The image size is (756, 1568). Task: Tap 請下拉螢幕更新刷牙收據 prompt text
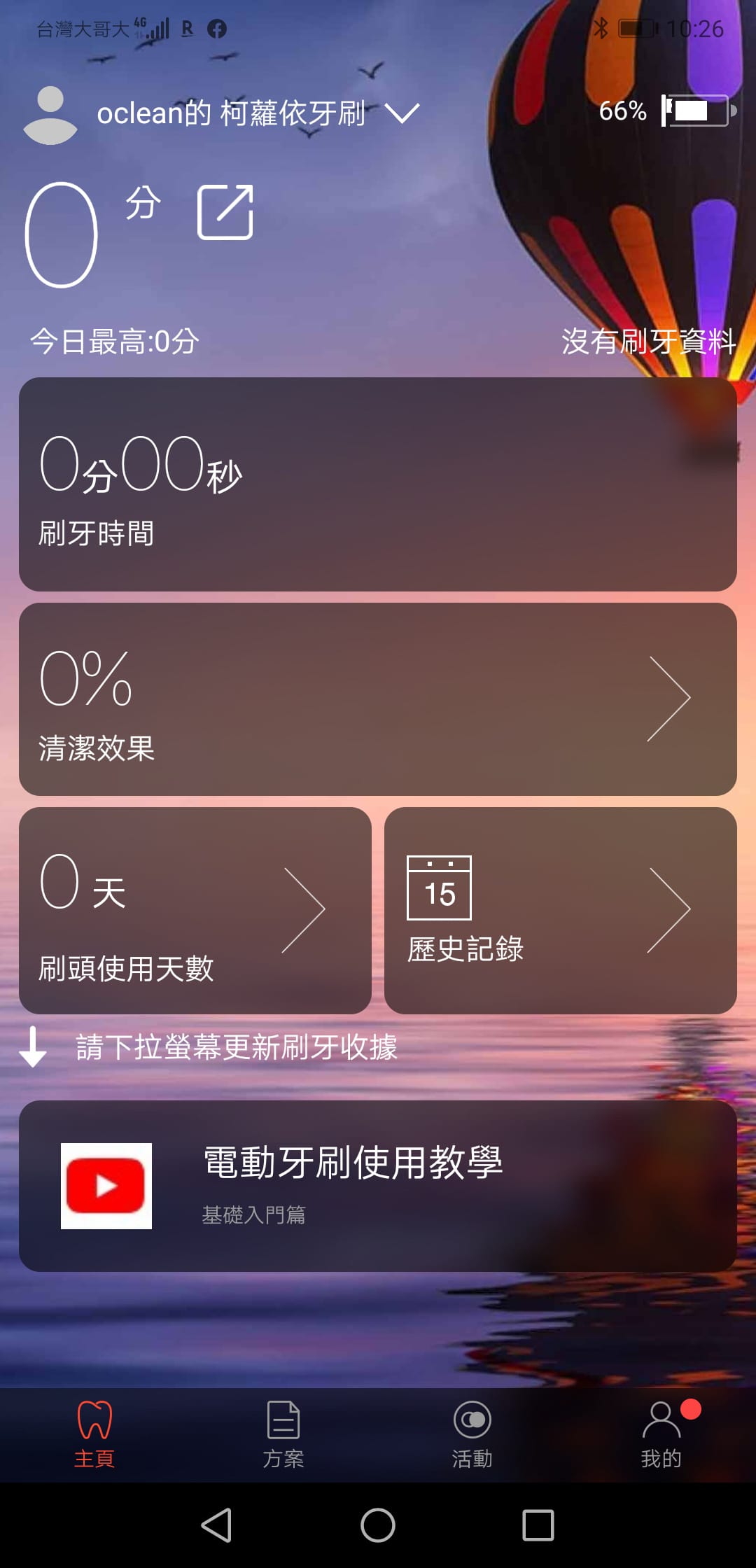click(238, 1048)
